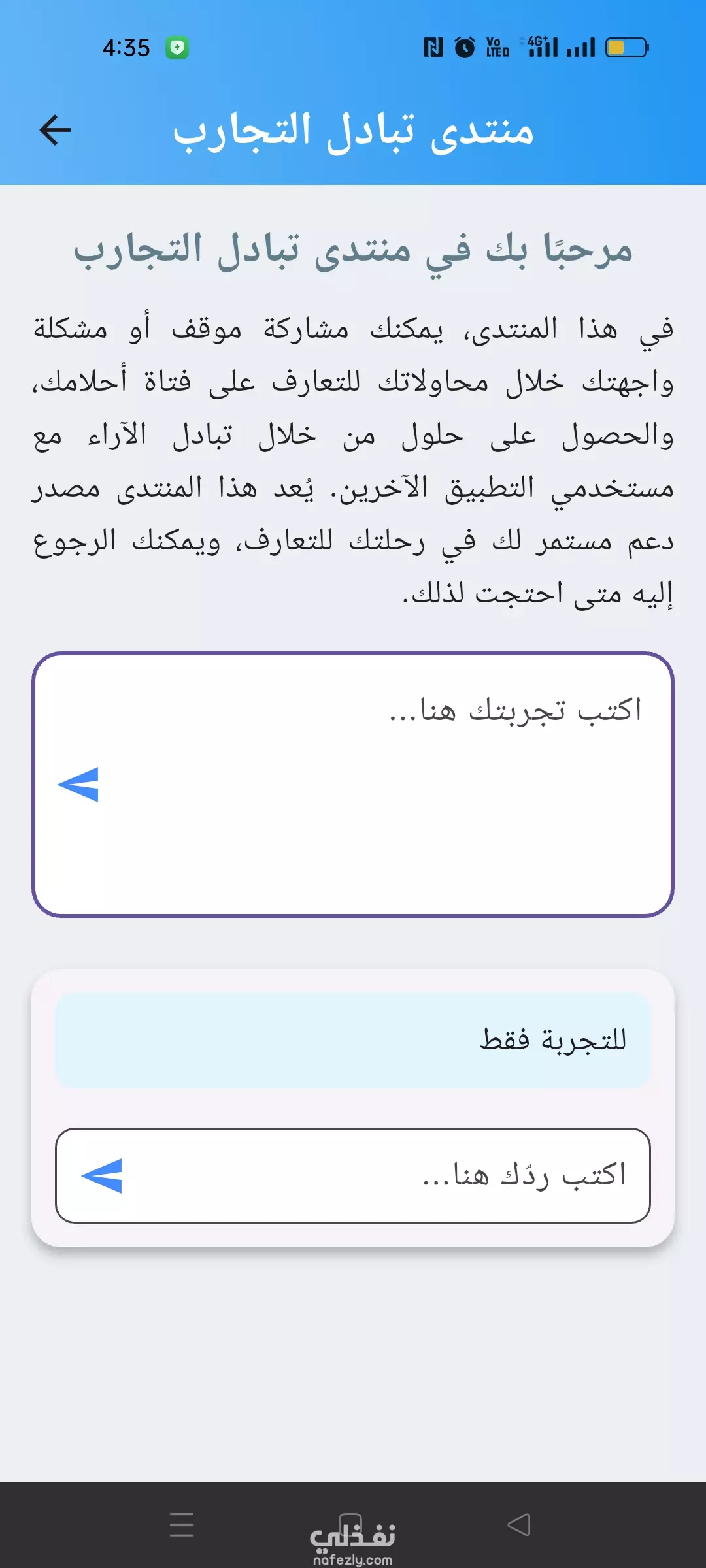Screen dimensions: 706x1568
Task: Send the reply with the blue arrow
Action: (x=102, y=1175)
